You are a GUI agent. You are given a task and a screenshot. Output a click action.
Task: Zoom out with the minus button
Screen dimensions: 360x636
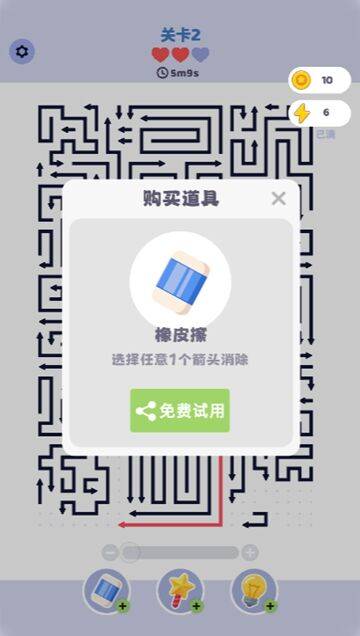[109, 552]
